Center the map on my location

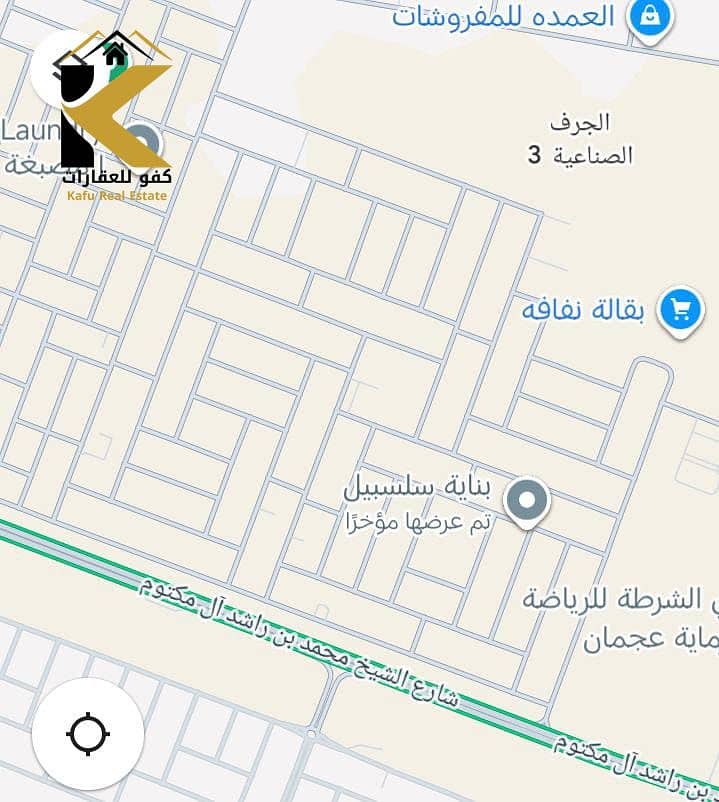tap(88, 735)
